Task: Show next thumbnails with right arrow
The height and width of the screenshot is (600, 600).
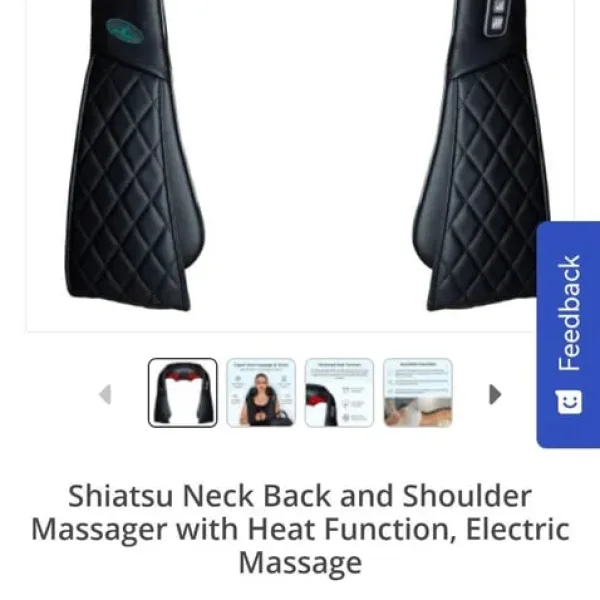Action: (494, 394)
